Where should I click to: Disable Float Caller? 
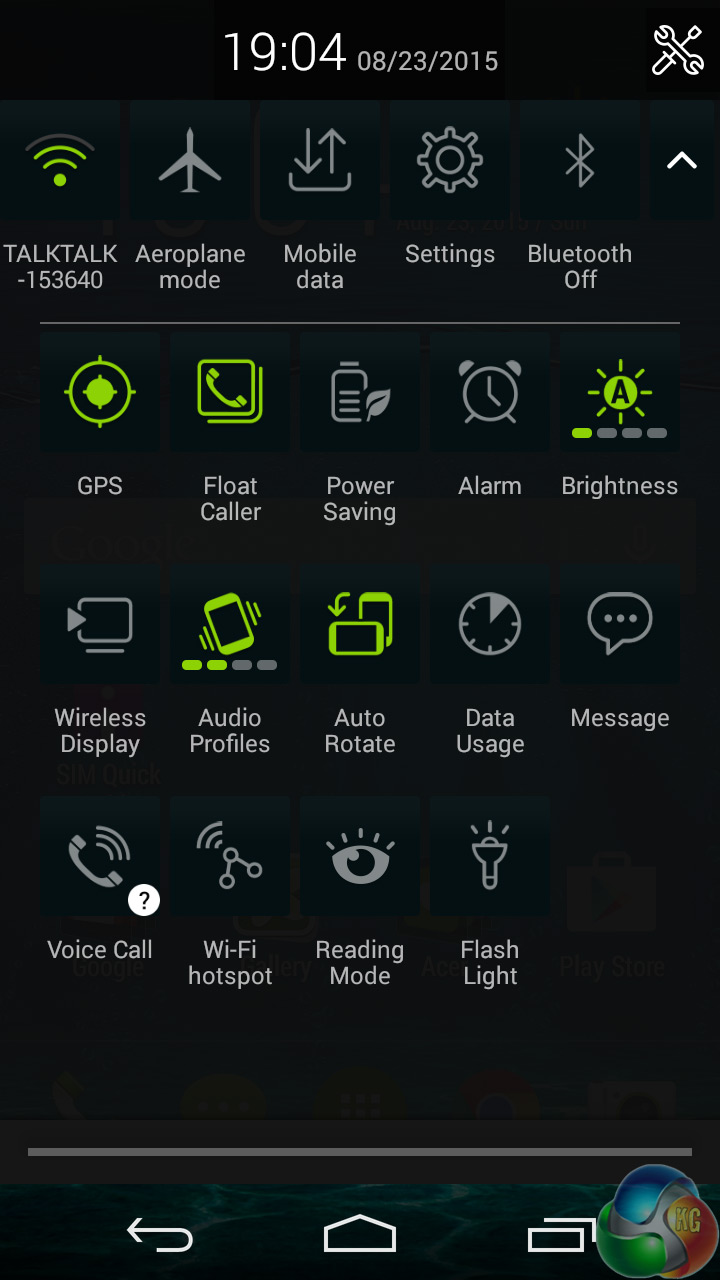[230, 393]
